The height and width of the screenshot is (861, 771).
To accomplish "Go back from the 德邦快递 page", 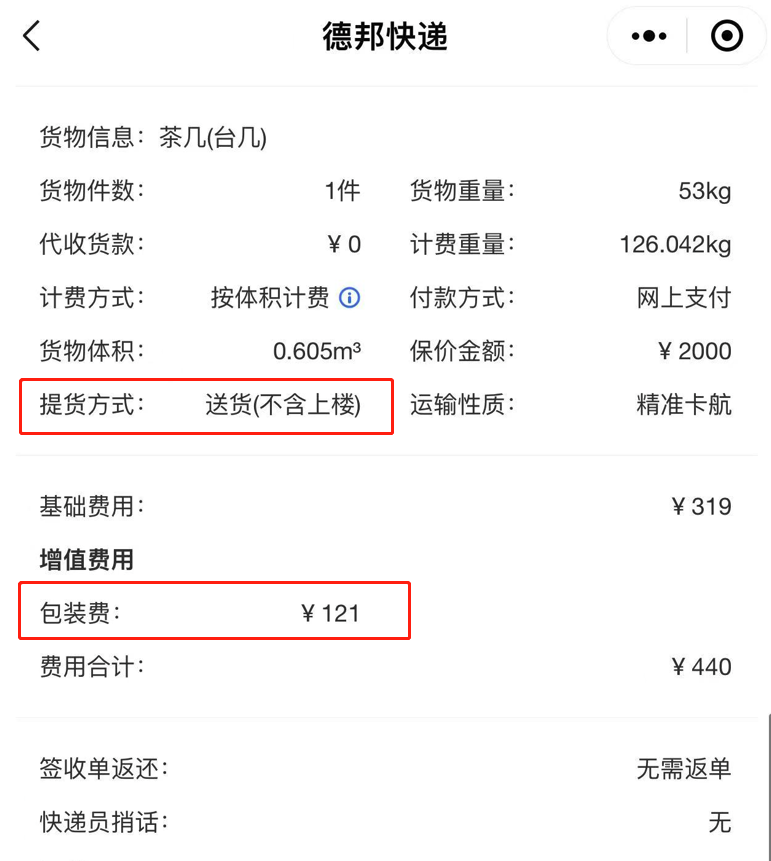I will click(32, 37).
